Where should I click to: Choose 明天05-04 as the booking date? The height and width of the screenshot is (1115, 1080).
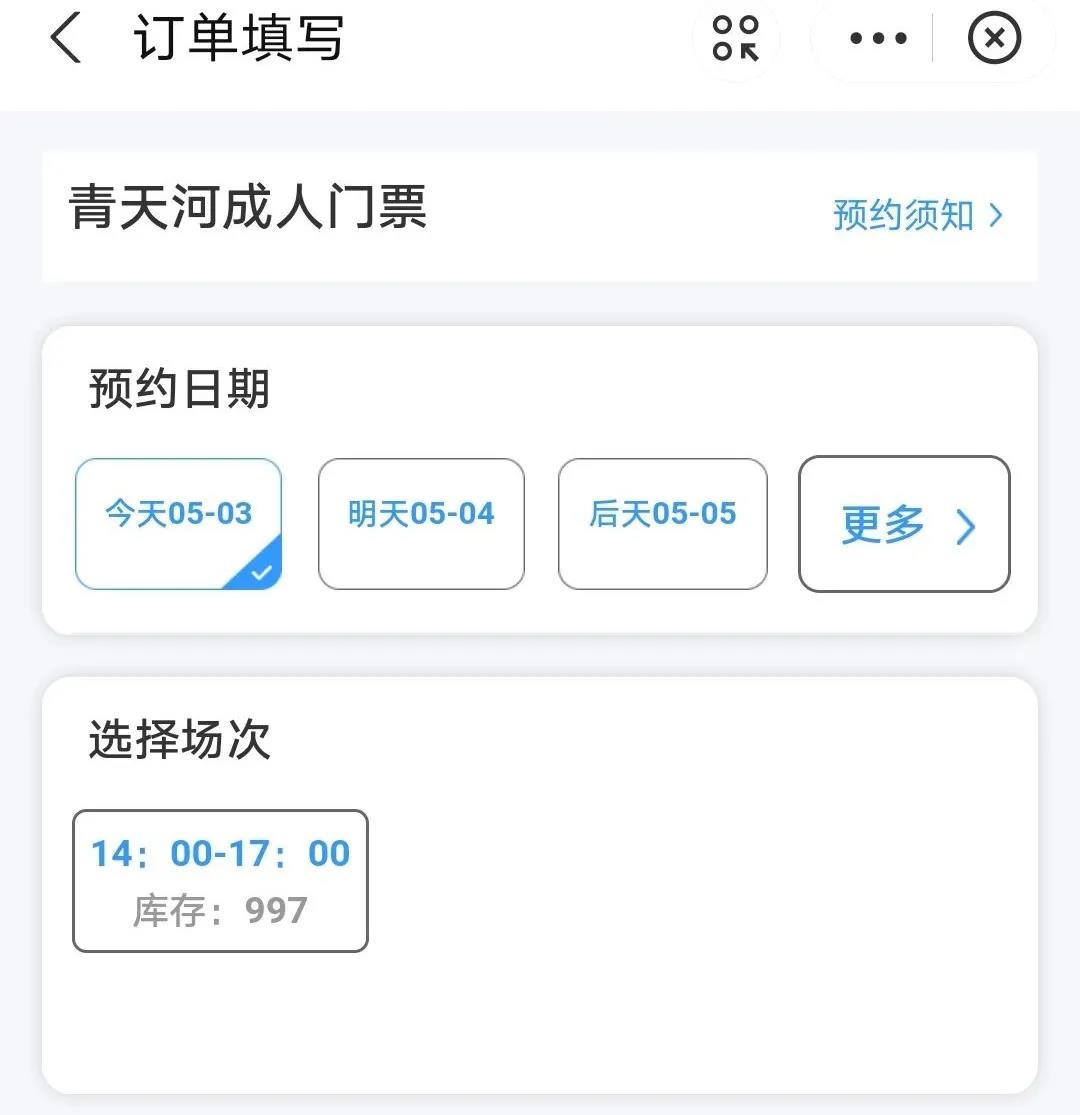pyautogui.click(x=421, y=523)
